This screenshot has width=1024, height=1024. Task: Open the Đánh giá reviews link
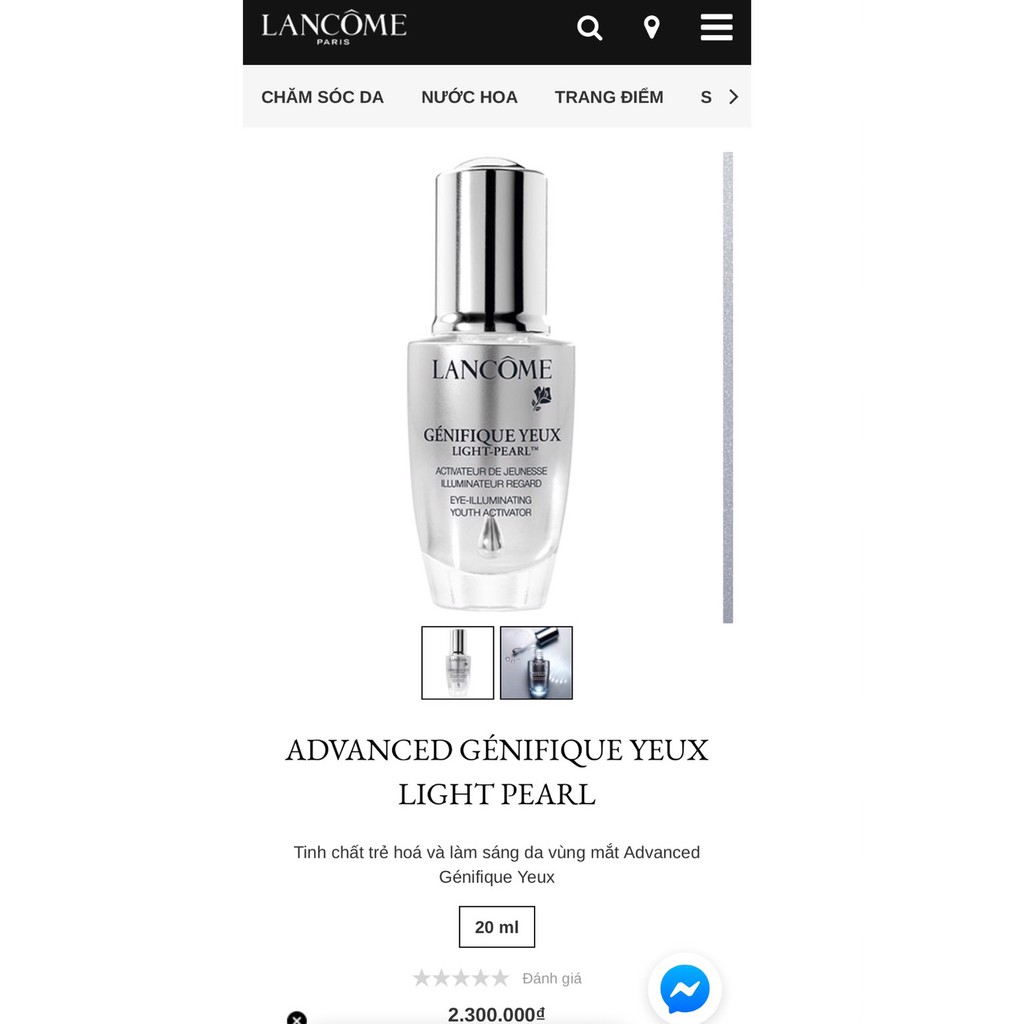pyautogui.click(x=552, y=978)
